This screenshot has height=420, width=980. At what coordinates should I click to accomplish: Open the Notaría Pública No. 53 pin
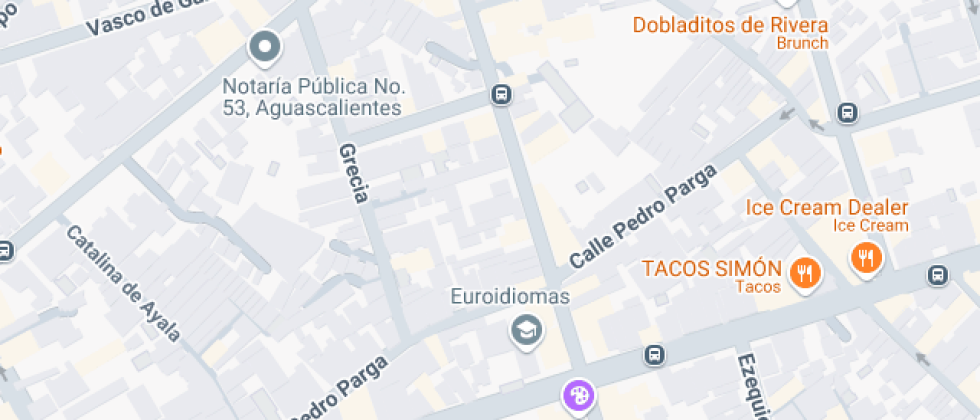click(264, 46)
